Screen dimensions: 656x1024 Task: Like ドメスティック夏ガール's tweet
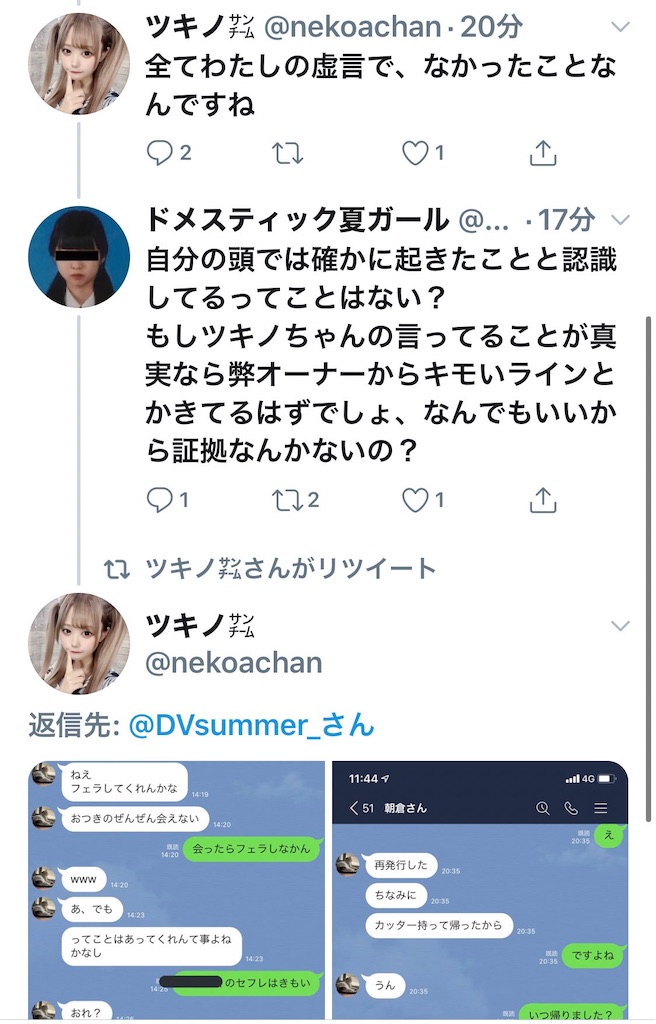click(x=415, y=499)
